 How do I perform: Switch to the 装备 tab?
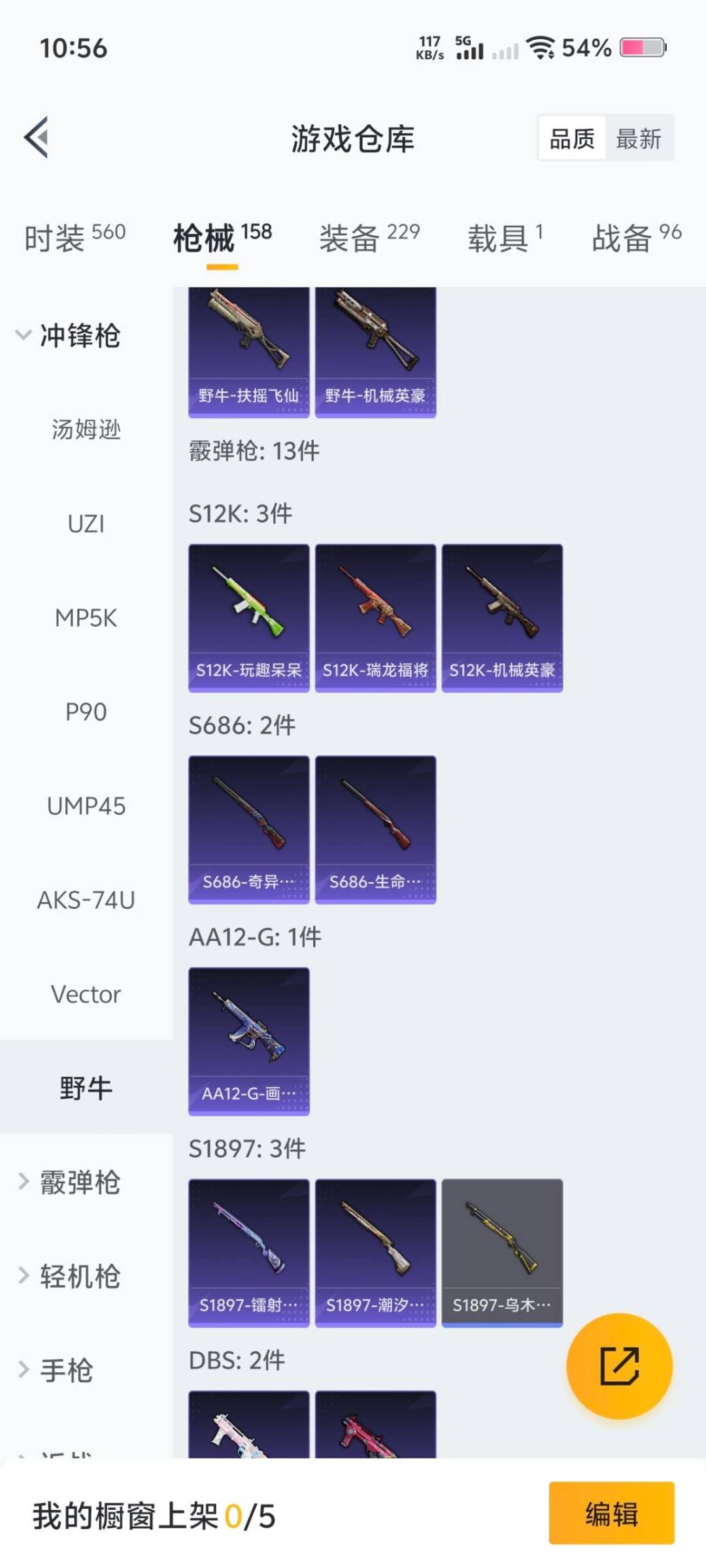(369, 237)
